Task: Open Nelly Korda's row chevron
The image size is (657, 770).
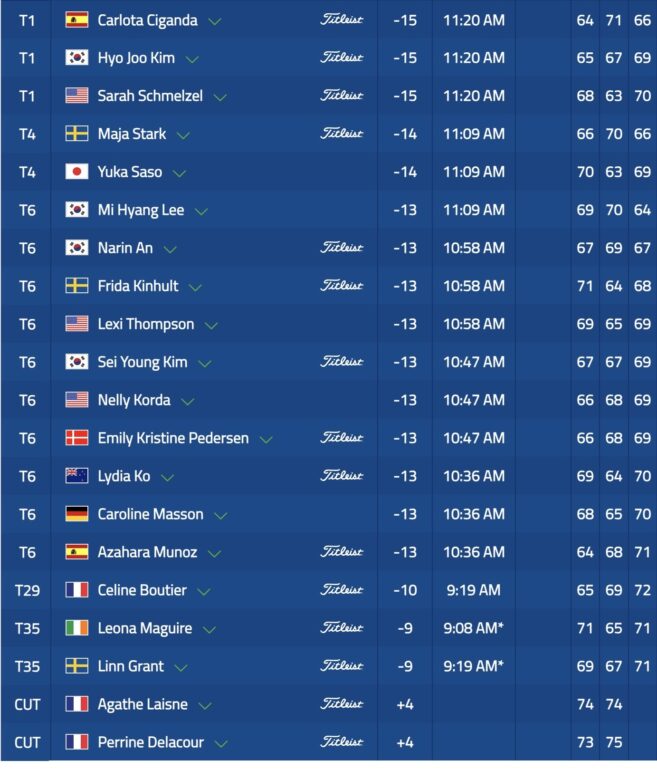Action: [188, 401]
